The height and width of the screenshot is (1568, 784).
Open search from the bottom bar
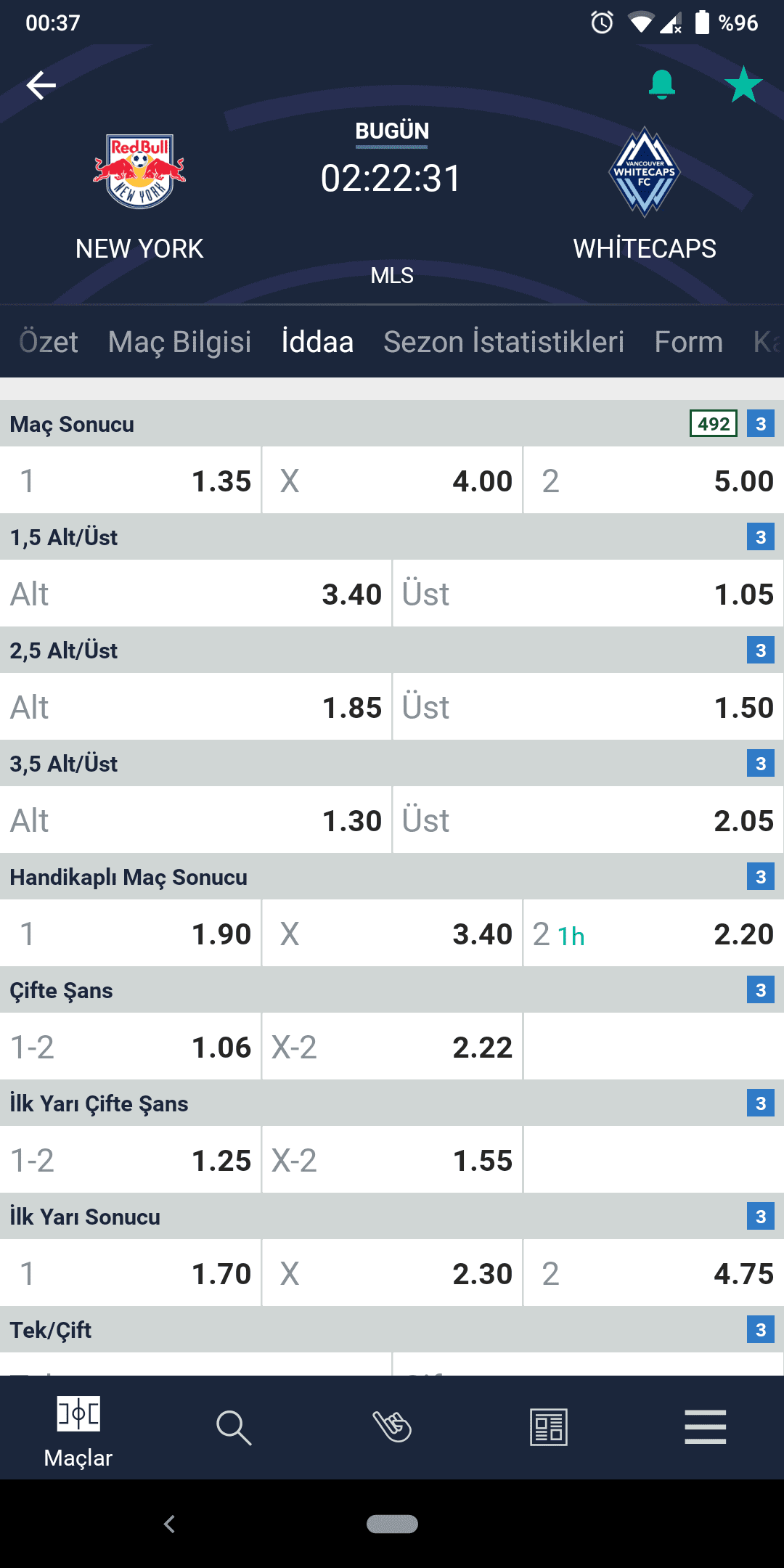[x=234, y=1428]
